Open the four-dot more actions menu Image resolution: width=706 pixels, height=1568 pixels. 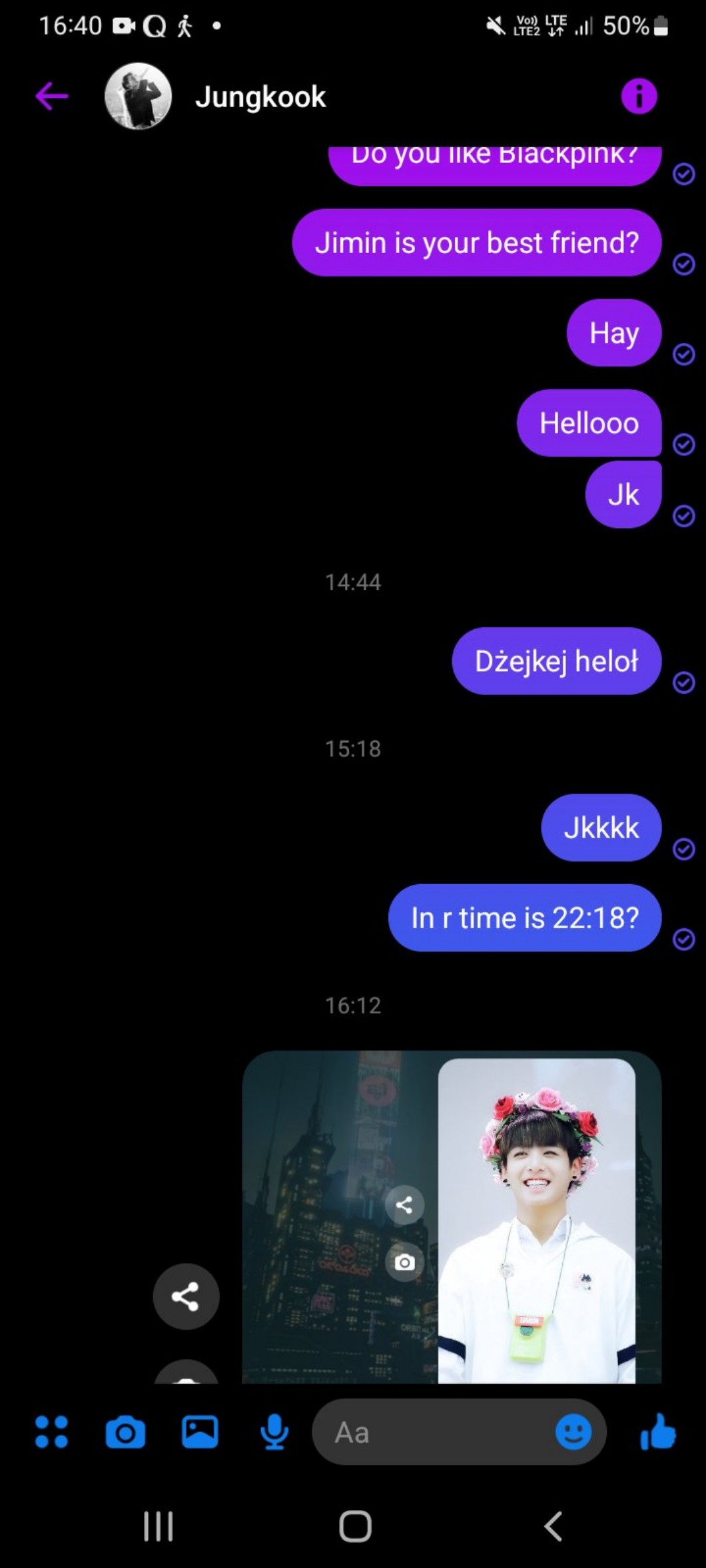tap(51, 1432)
